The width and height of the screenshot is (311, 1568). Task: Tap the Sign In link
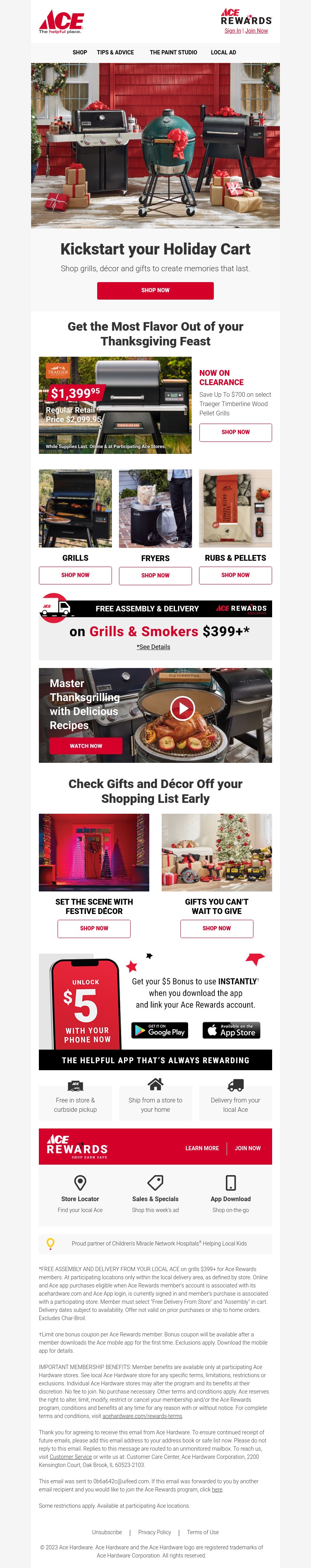(x=232, y=31)
